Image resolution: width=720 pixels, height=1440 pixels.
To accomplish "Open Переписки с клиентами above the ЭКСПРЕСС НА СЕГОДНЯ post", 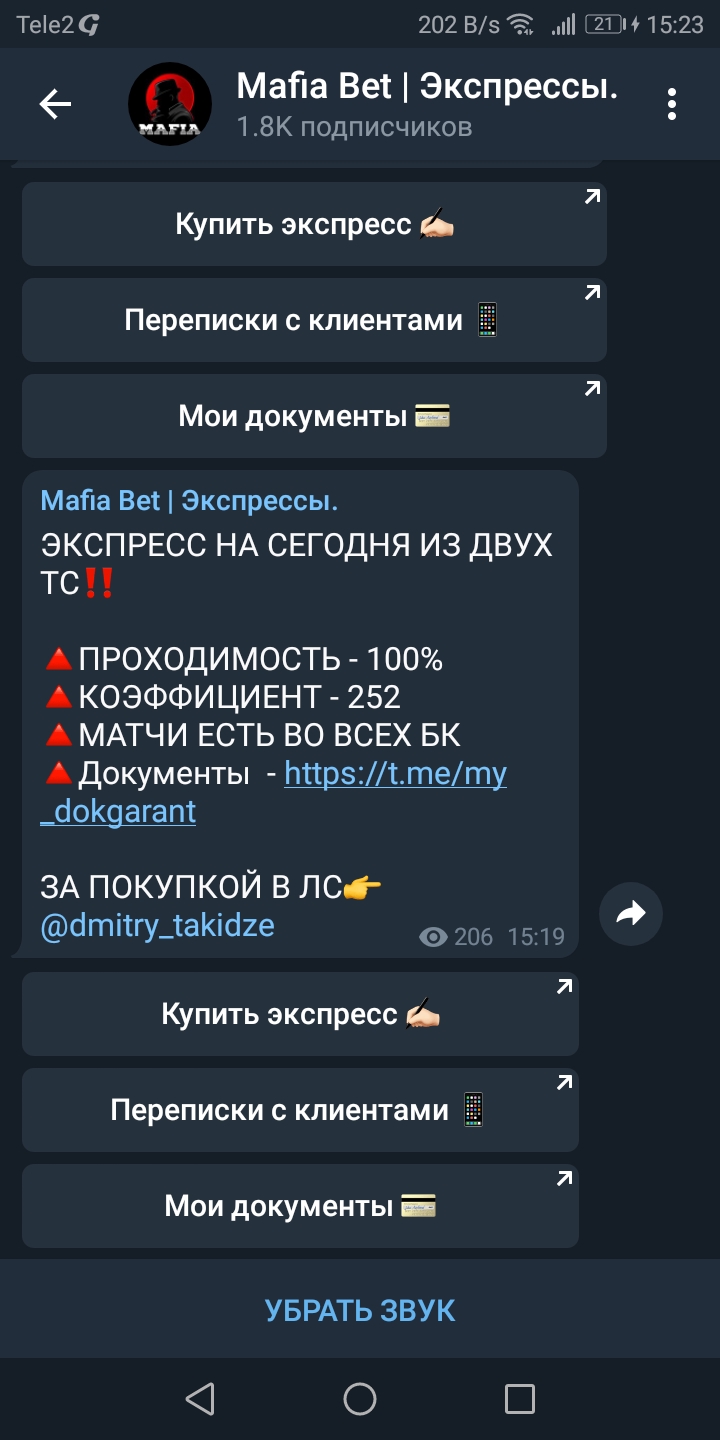I will pyautogui.click(x=314, y=320).
